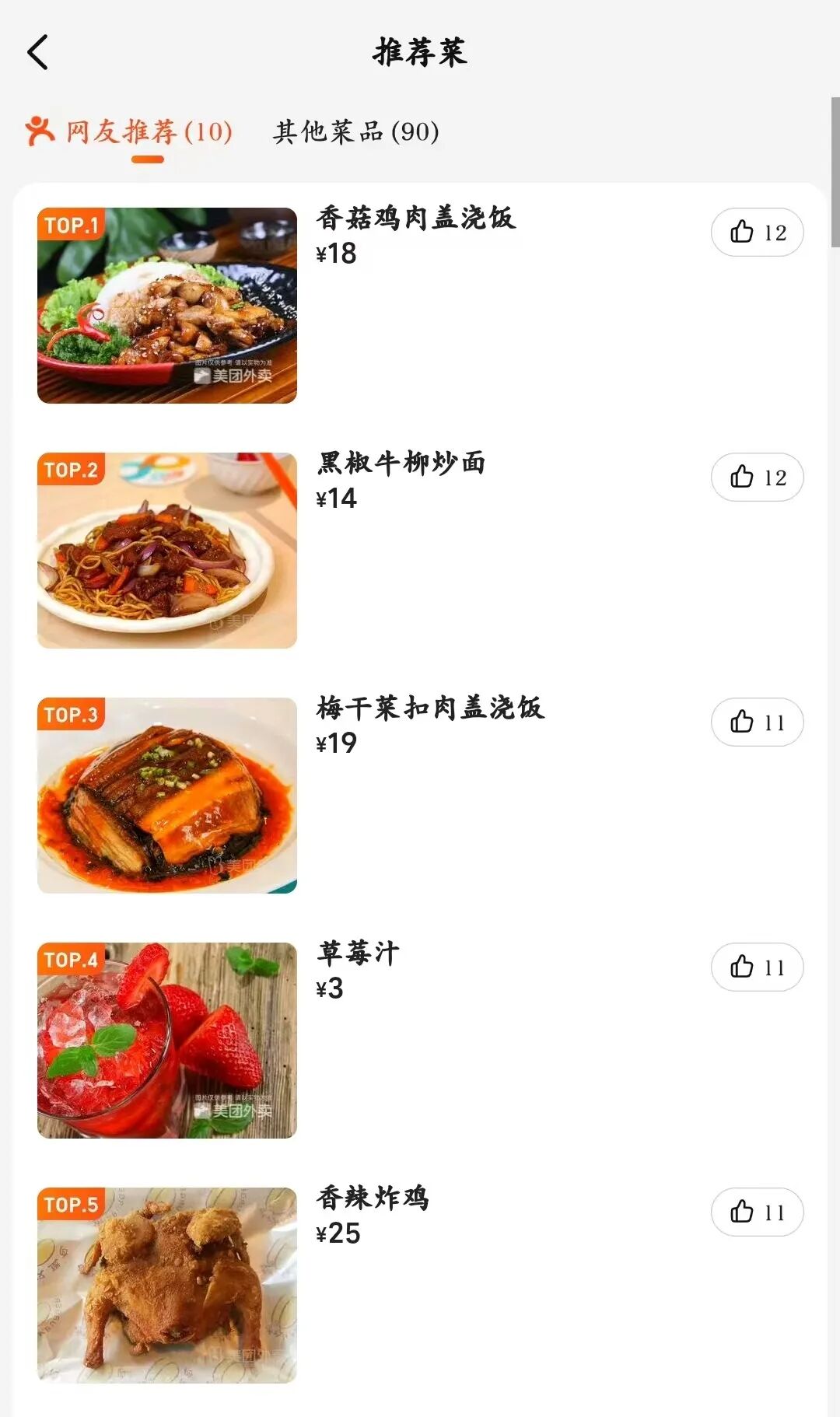
Task: Like the 香菇鸡肉盖浇饭 dish
Action: click(757, 232)
